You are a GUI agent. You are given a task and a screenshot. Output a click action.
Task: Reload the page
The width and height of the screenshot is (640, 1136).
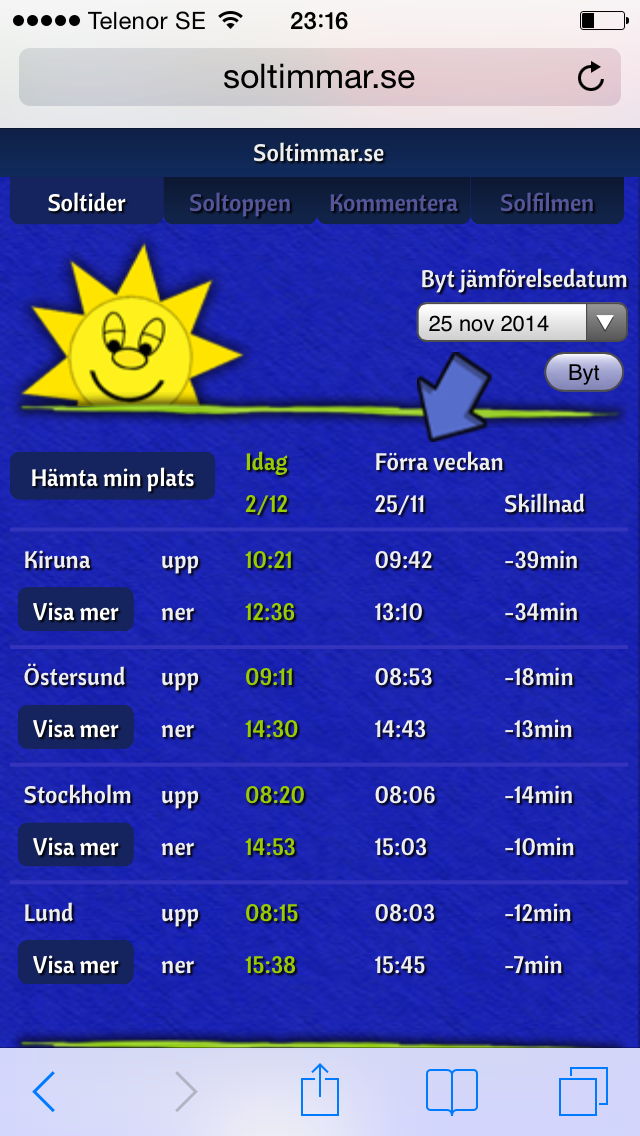591,77
